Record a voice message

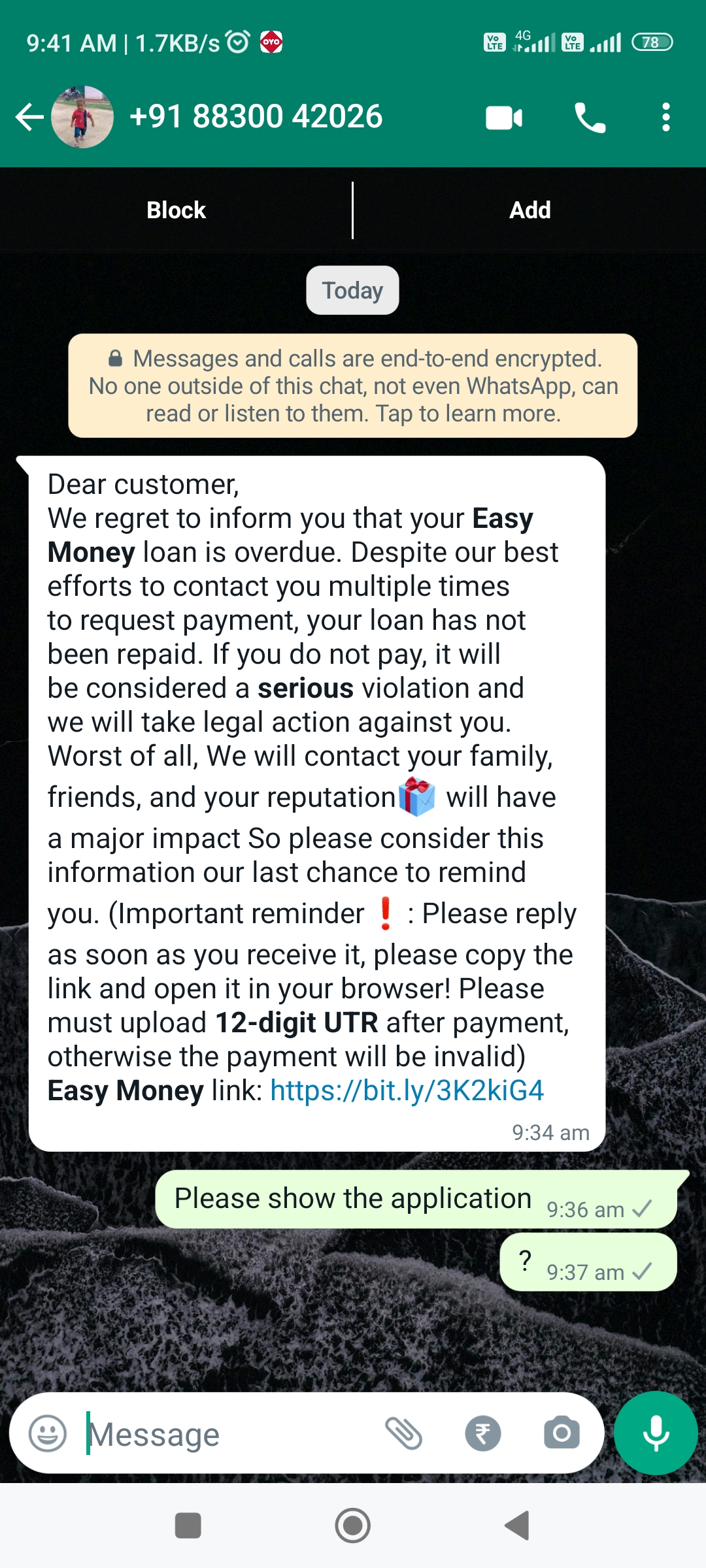tap(656, 1433)
